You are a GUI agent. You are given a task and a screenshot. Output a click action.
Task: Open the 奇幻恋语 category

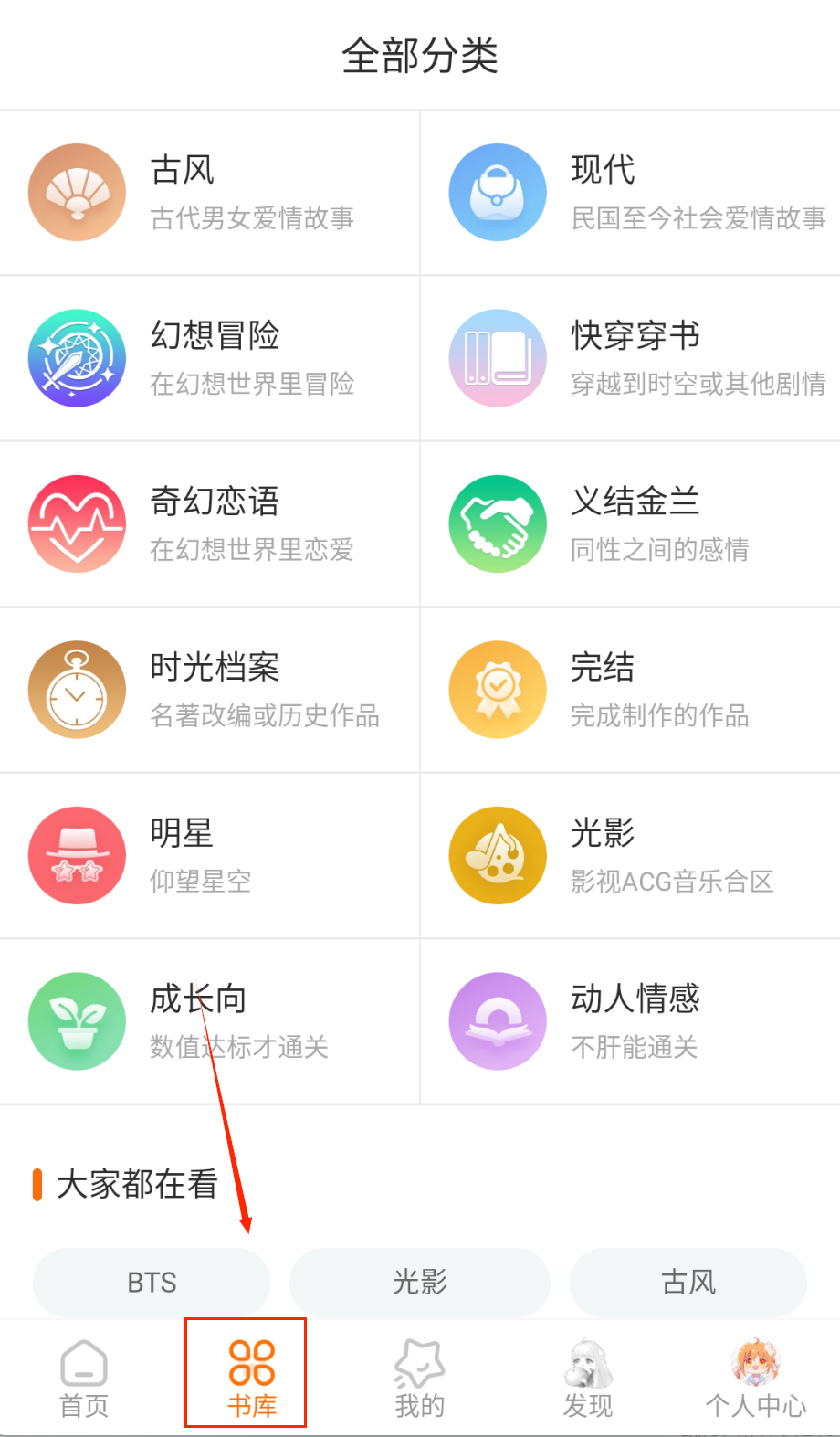click(209, 523)
